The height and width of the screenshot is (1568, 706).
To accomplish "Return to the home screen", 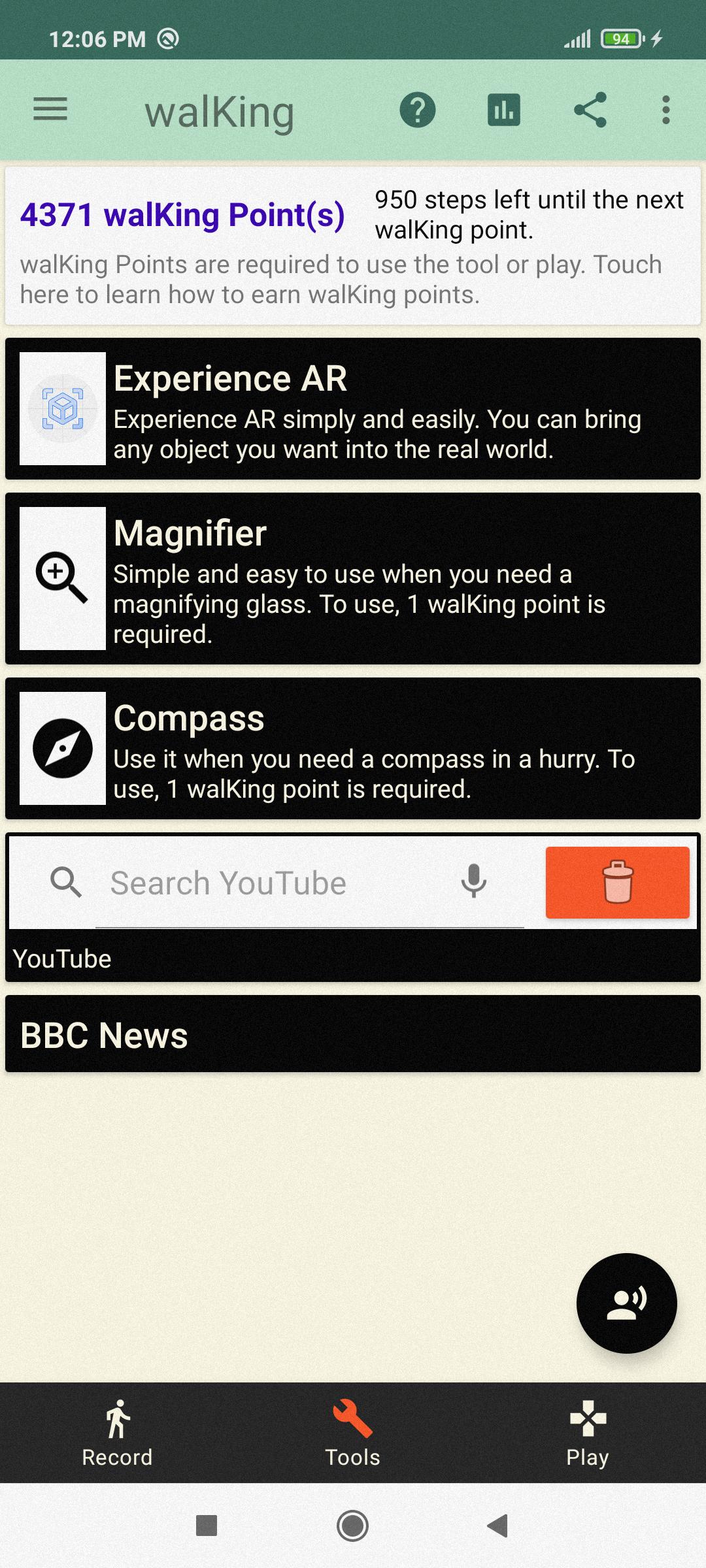I will click(352, 1526).
